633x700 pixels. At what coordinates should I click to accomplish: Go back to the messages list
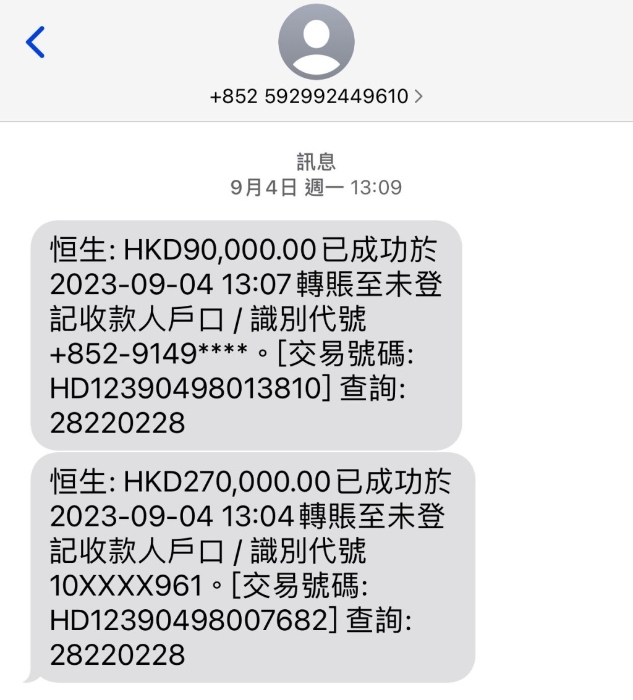(x=36, y=42)
